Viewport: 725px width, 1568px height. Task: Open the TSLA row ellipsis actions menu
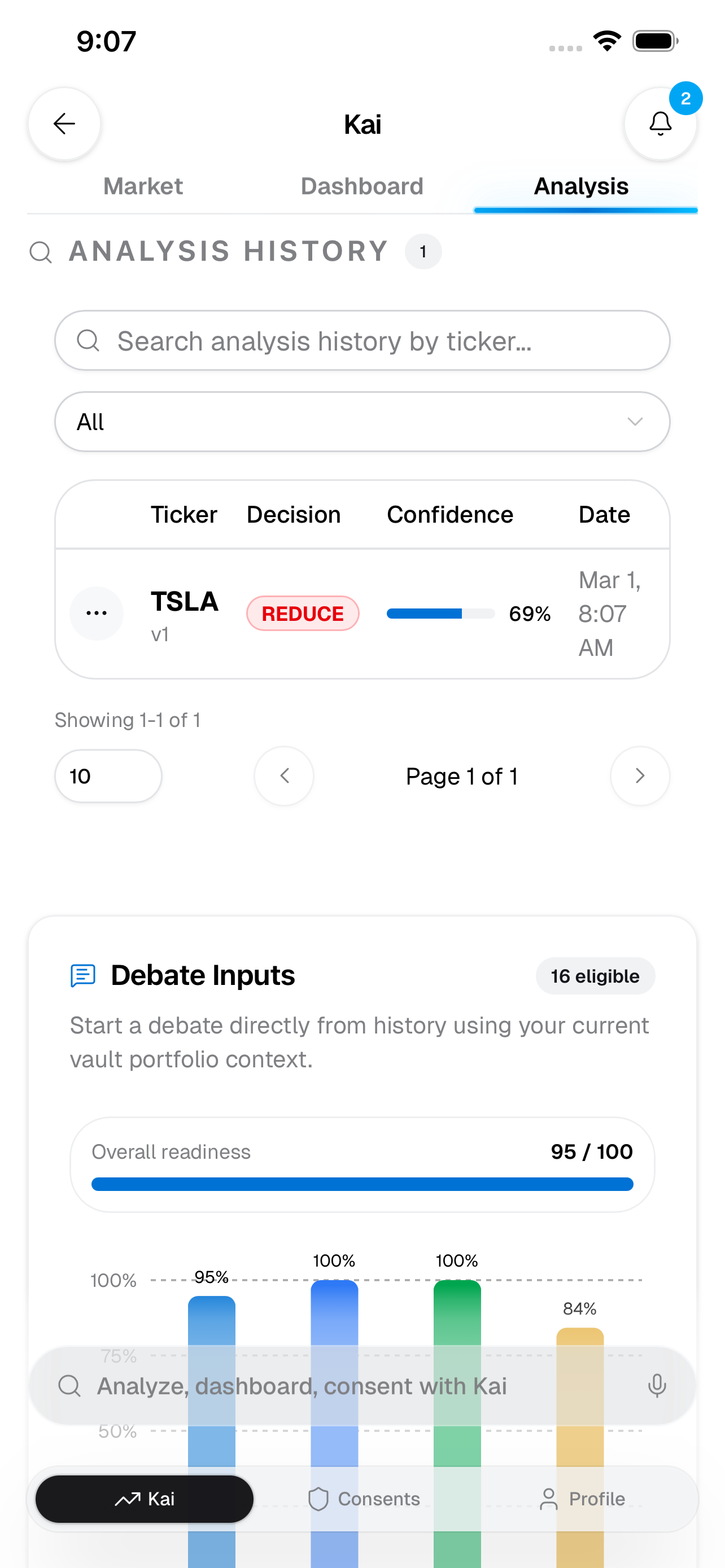click(96, 613)
